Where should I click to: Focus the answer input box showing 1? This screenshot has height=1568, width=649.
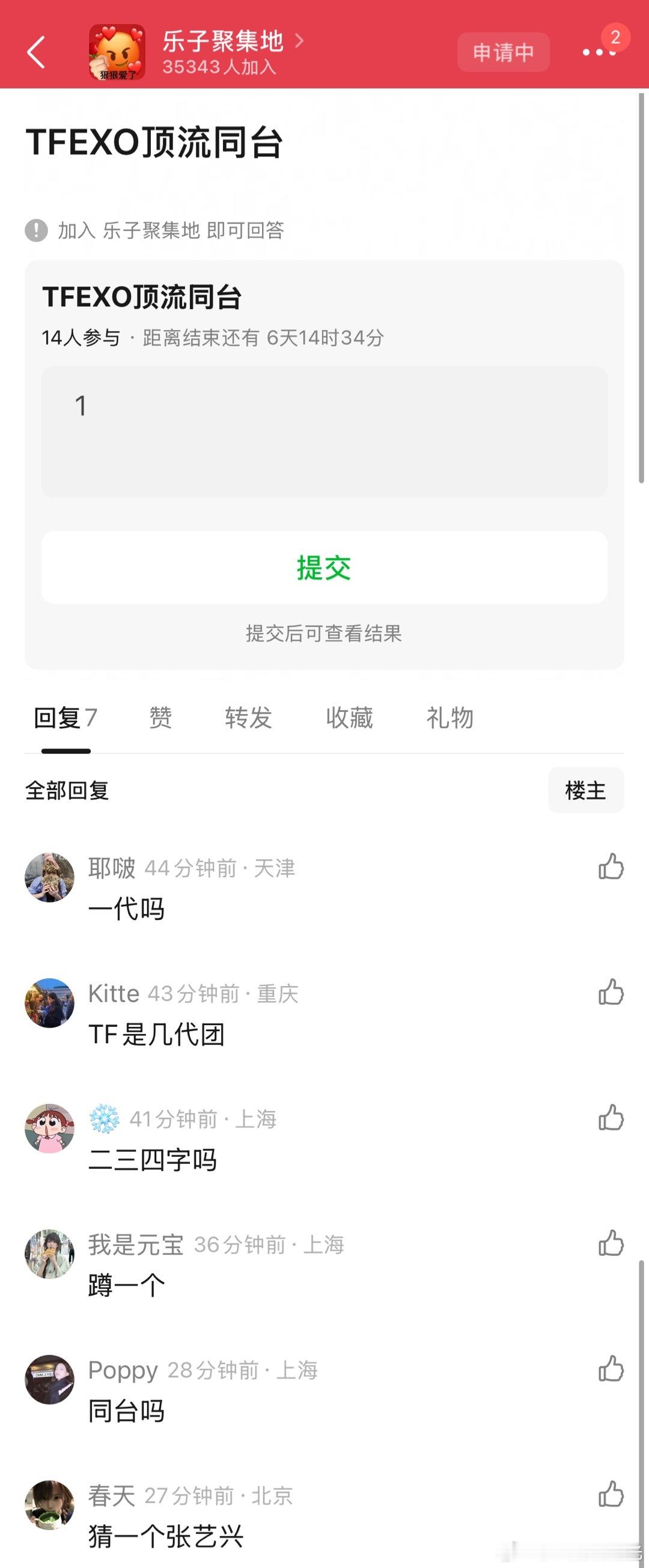(324, 432)
